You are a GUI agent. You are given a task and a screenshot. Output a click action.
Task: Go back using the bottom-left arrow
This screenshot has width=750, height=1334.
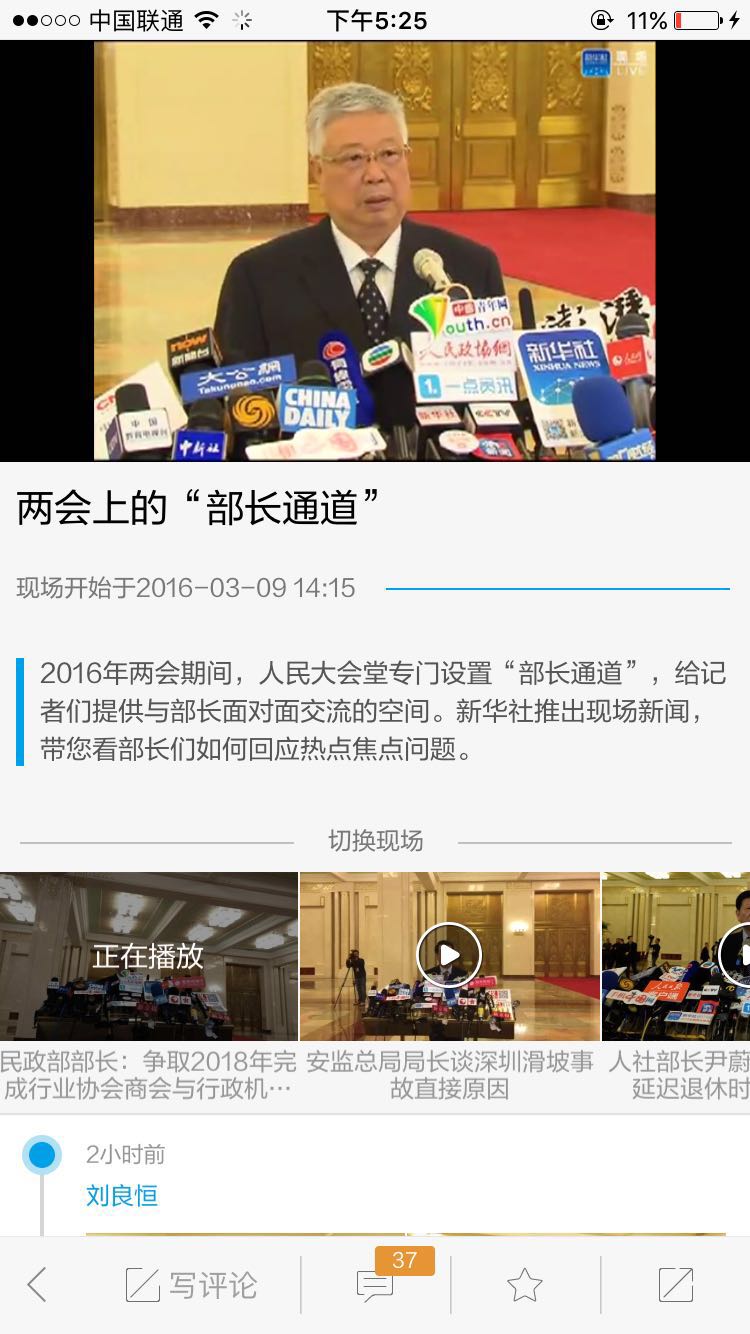tap(37, 1285)
